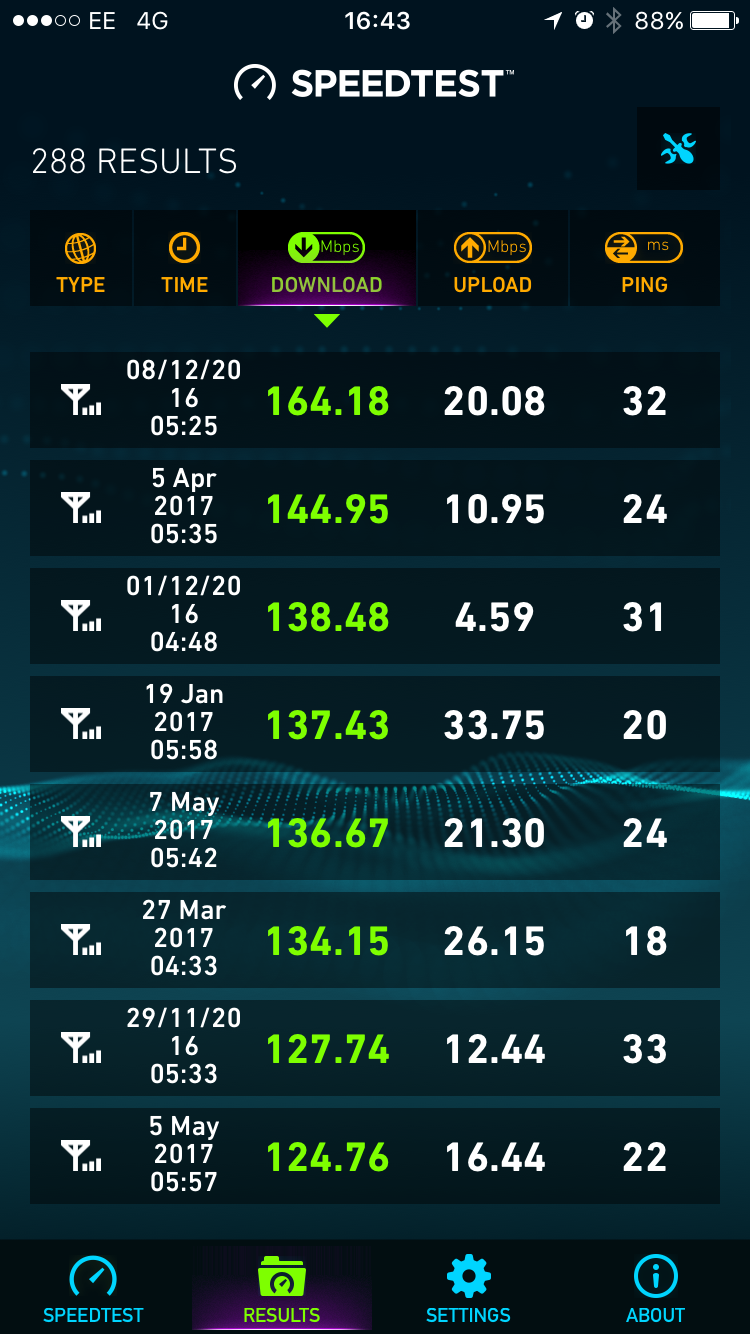The image size is (750, 1334).
Task: Open the 5 May 2017 result
Action: click(x=375, y=1156)
